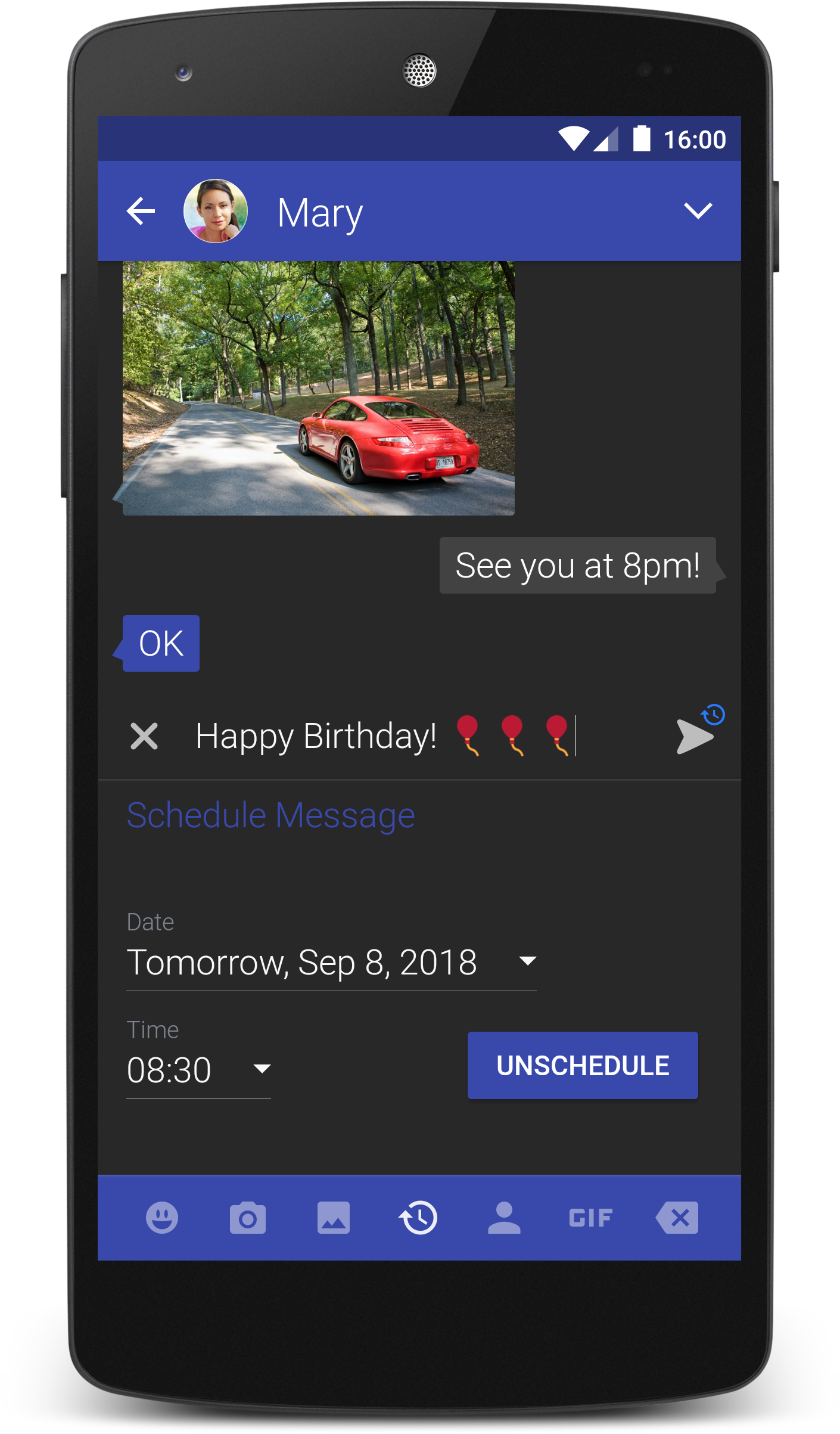Go back from Mary's conversation
The height and width of the screenshot is (1434, 840).
click(141, 211)
